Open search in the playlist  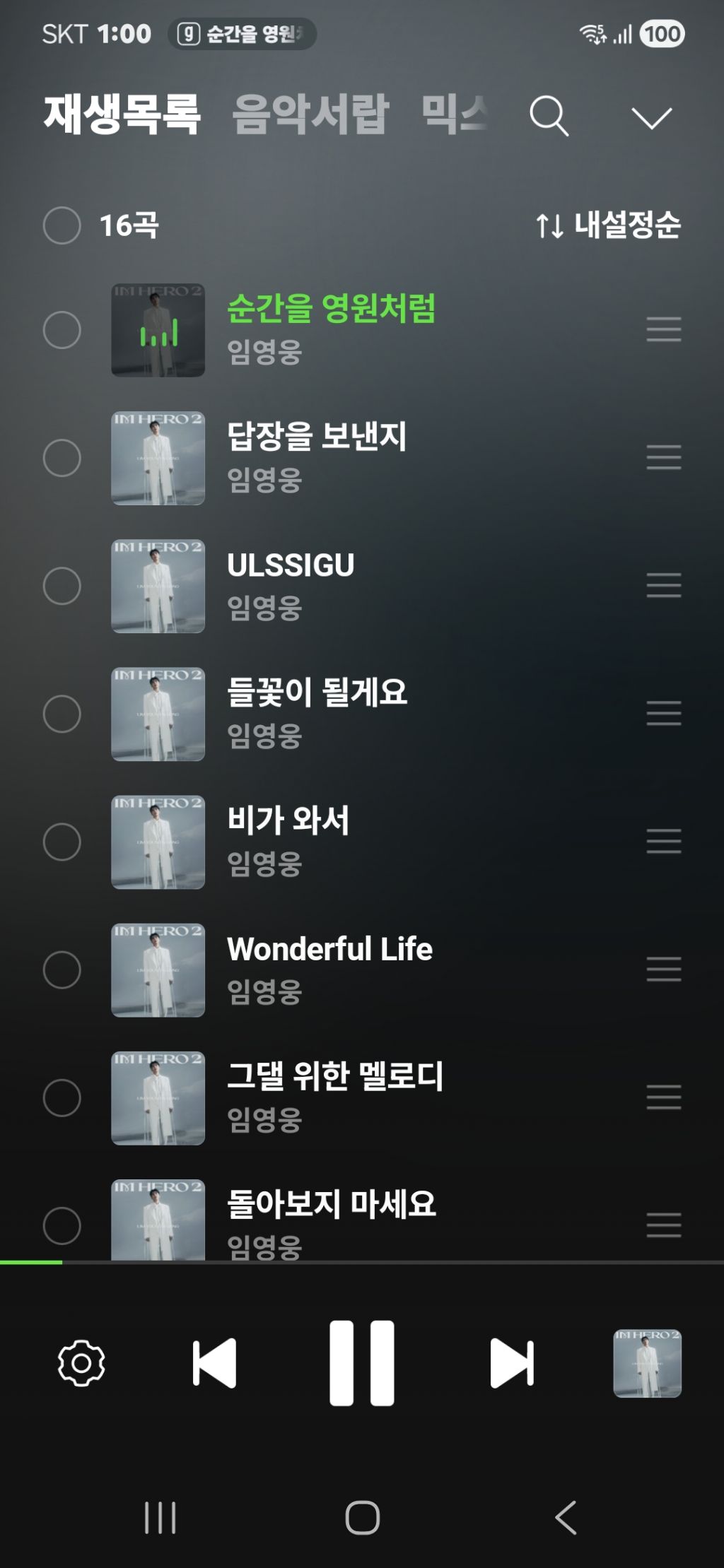549,117
